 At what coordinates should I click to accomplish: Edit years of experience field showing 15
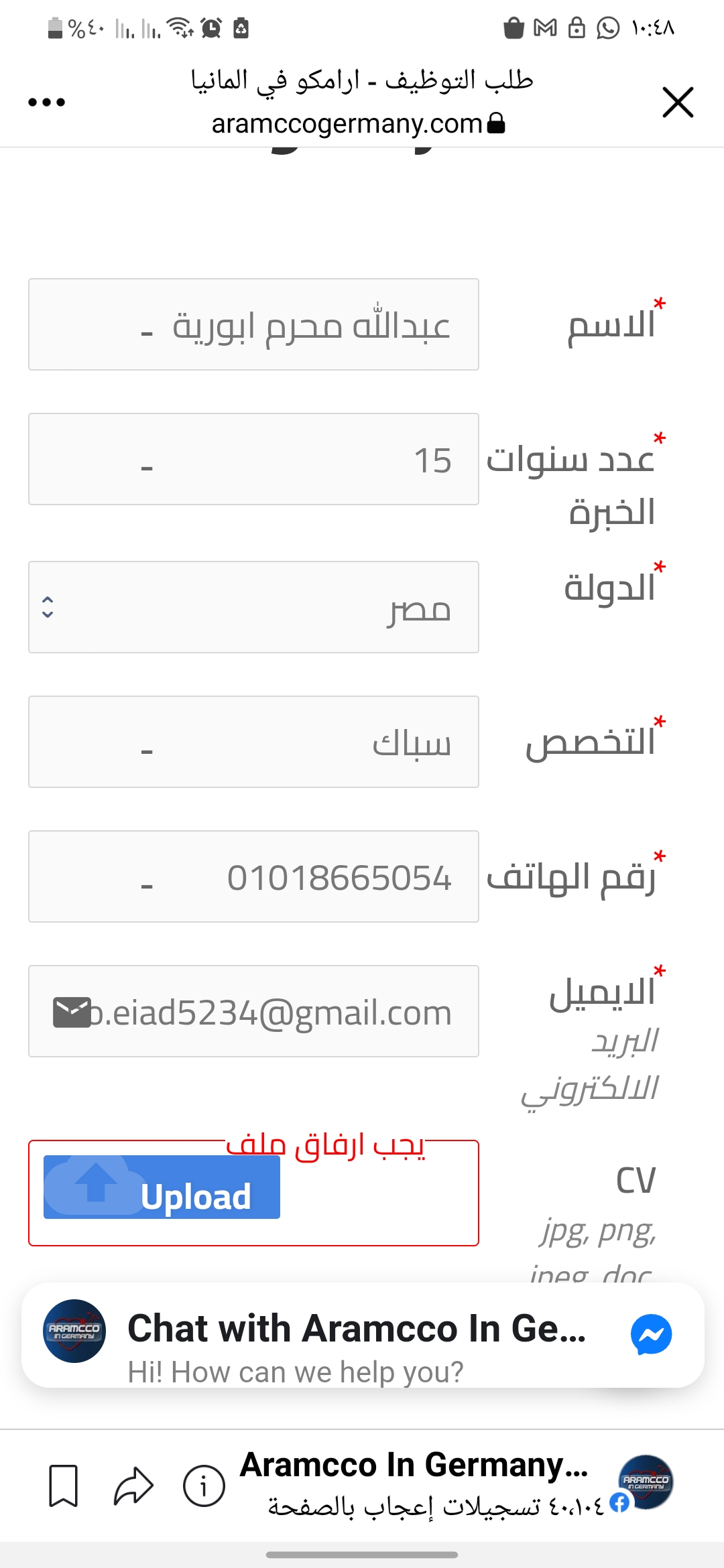[253, 459]
